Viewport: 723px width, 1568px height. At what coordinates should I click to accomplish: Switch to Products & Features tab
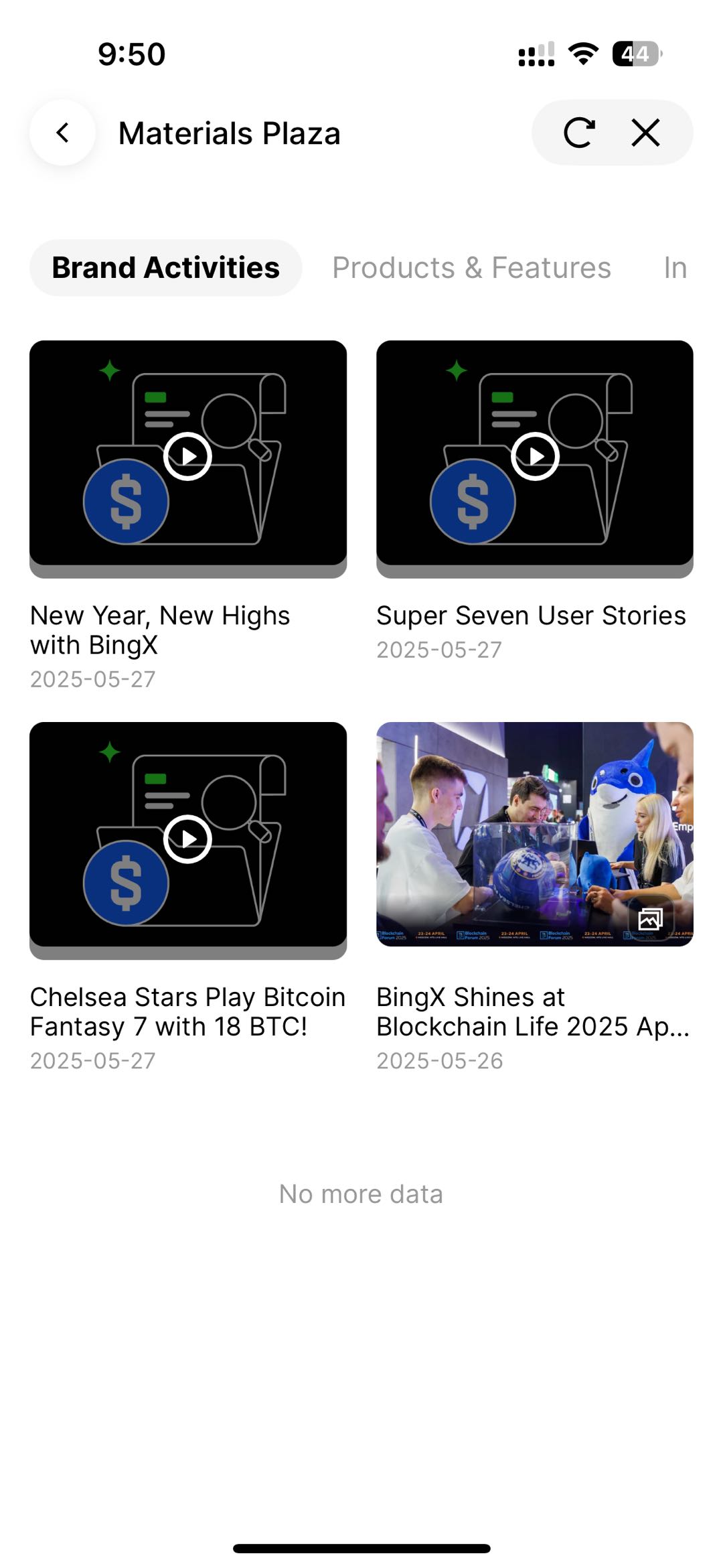471,268
